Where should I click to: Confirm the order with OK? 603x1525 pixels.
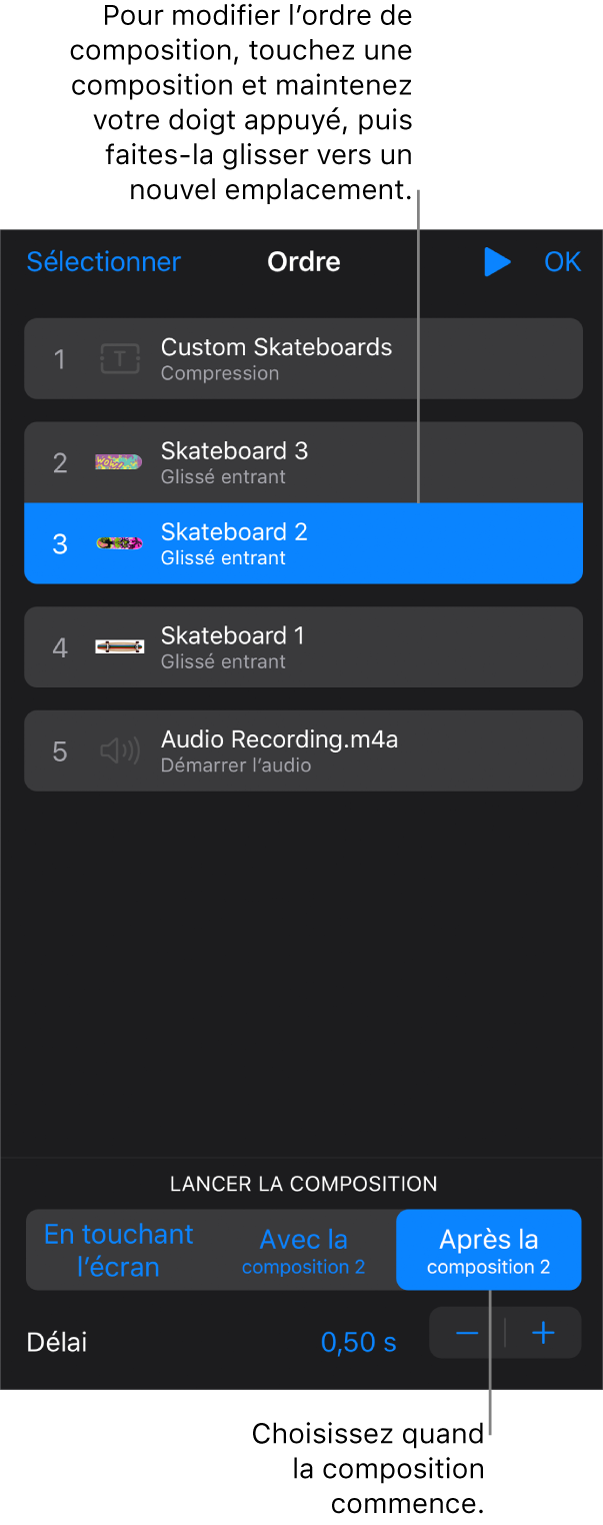coord(562,262)
